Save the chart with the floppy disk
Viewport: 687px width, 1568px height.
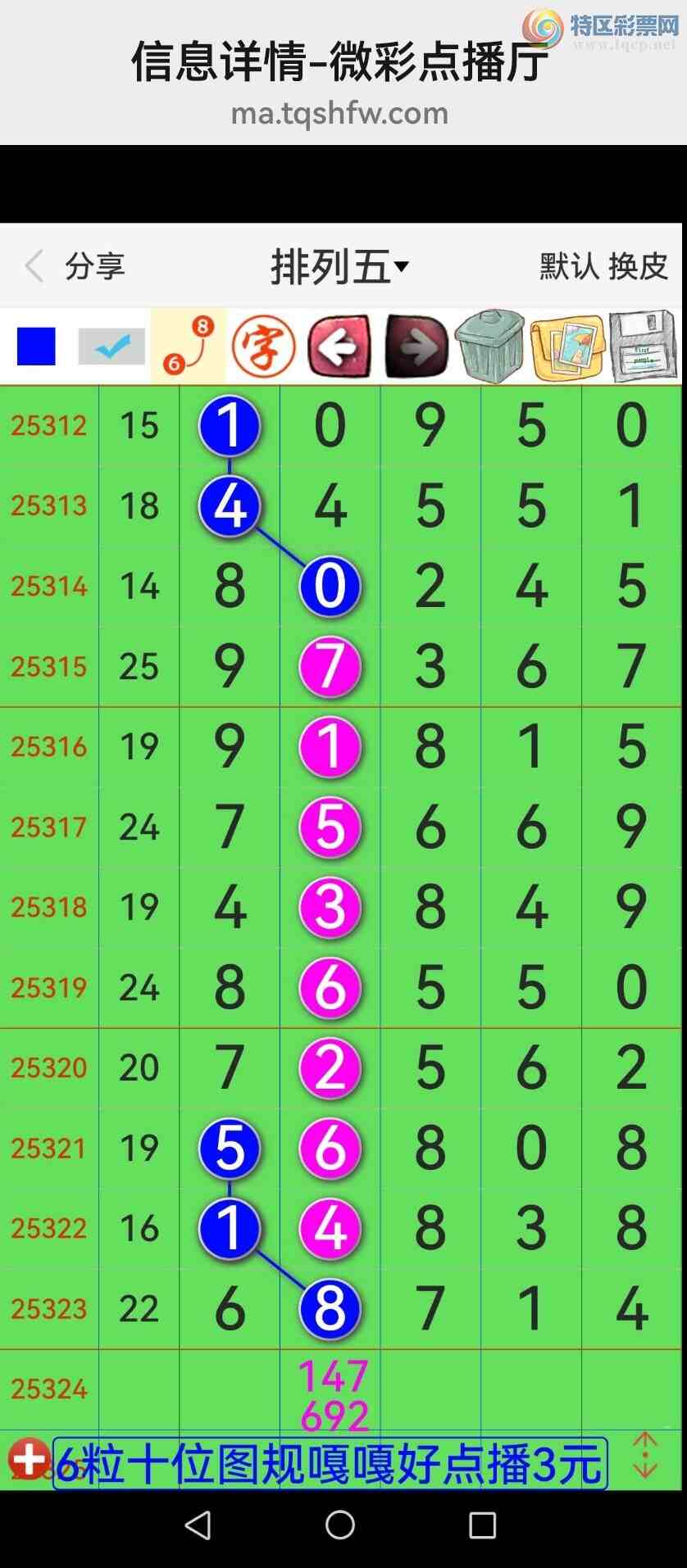643,346
